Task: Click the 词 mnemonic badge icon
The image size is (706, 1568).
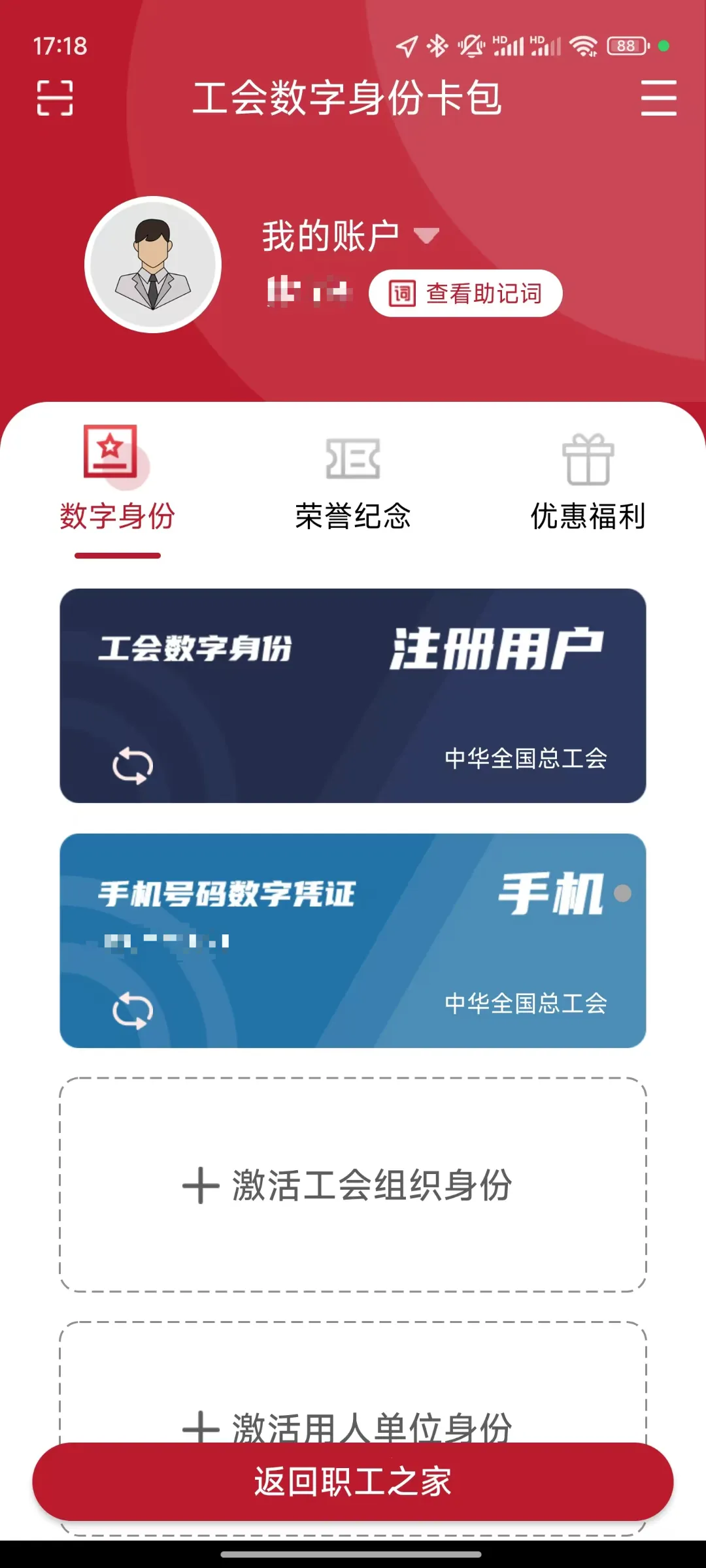Action: click(x=402, y=293)
